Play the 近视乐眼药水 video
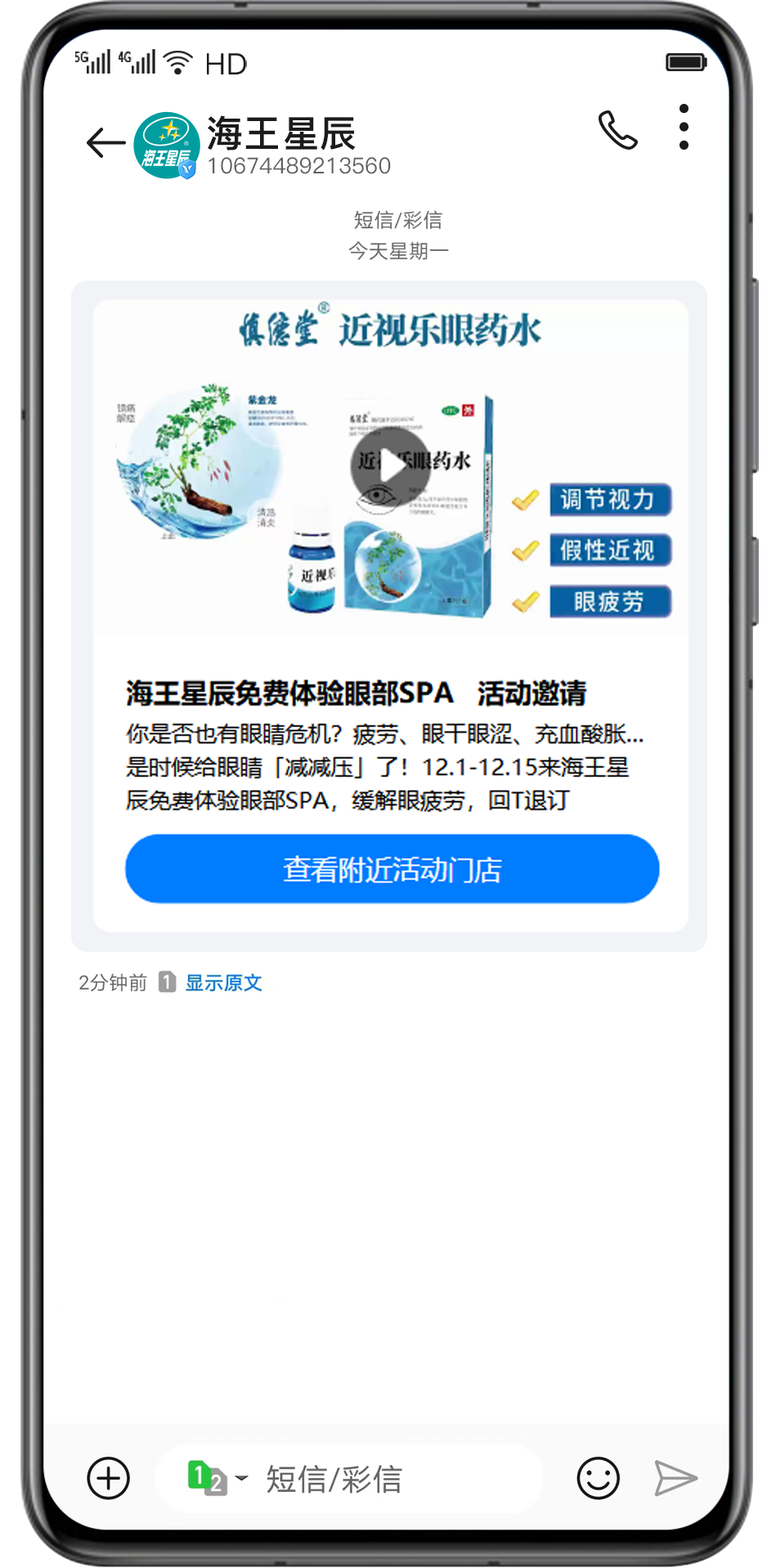767x1568 pixels. [x=391, y=467]
